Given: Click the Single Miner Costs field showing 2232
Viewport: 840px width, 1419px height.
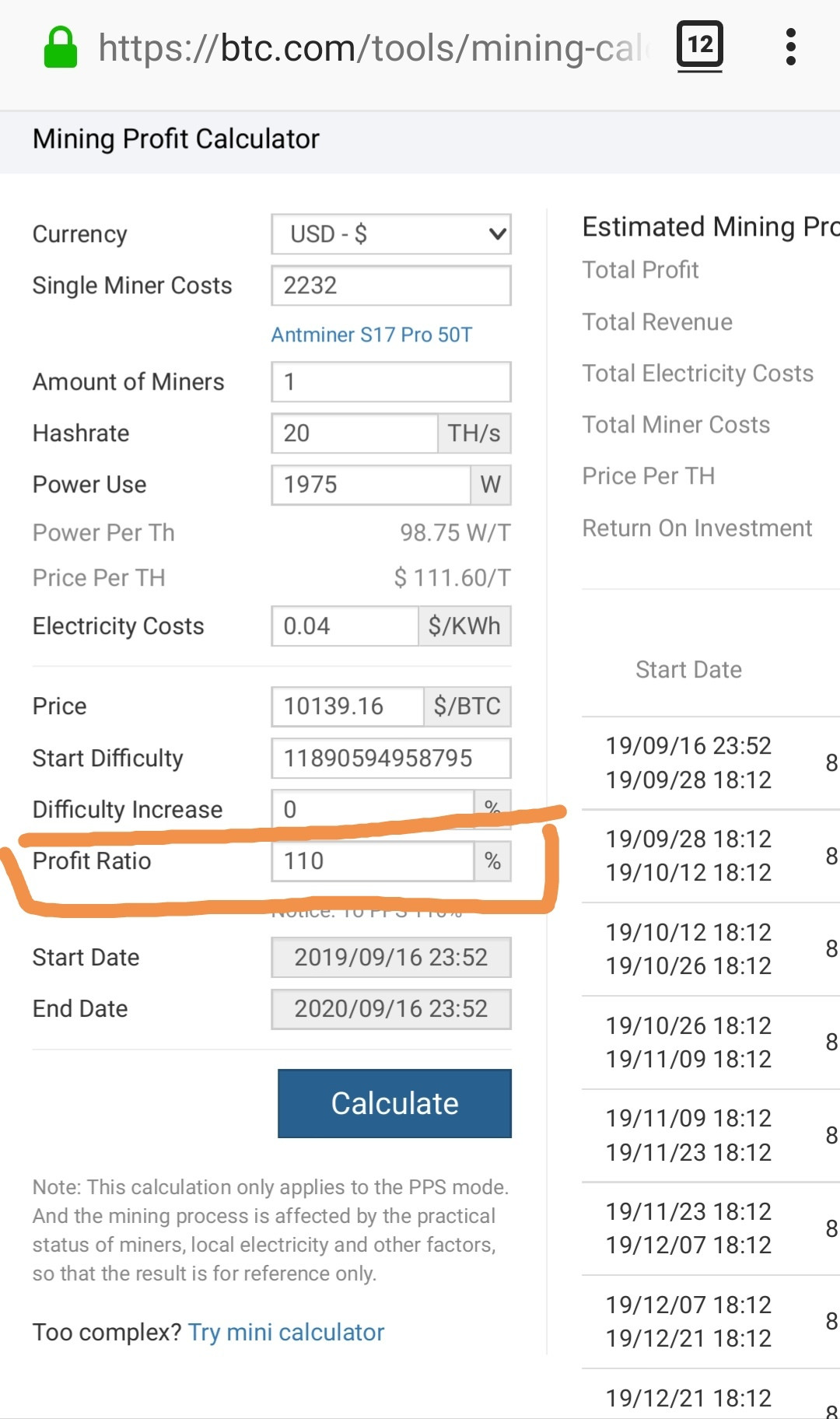Looking at the screenshot, I should click(390, 285).
